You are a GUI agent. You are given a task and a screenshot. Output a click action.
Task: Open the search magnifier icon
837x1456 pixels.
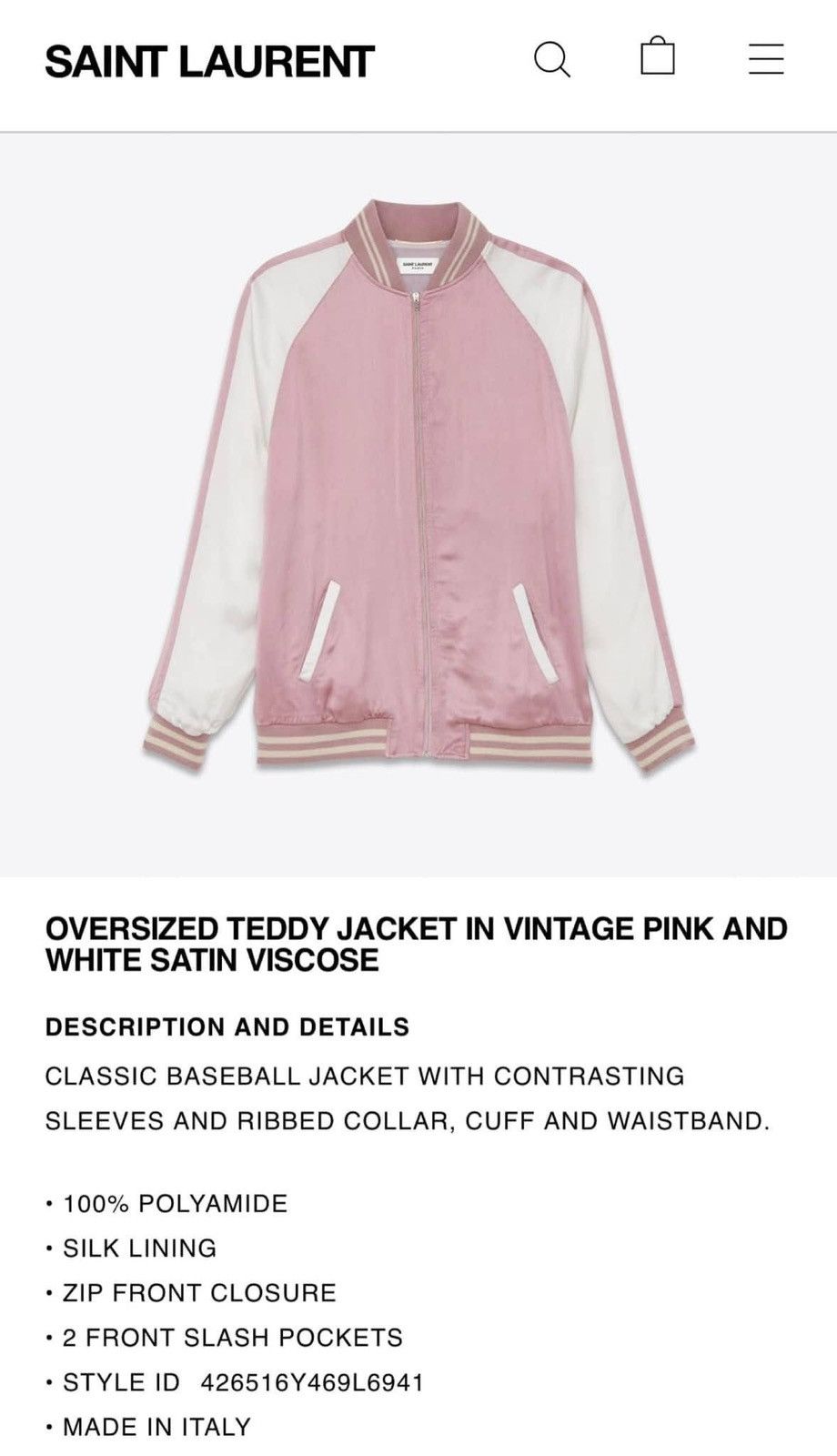pos(551,60)
